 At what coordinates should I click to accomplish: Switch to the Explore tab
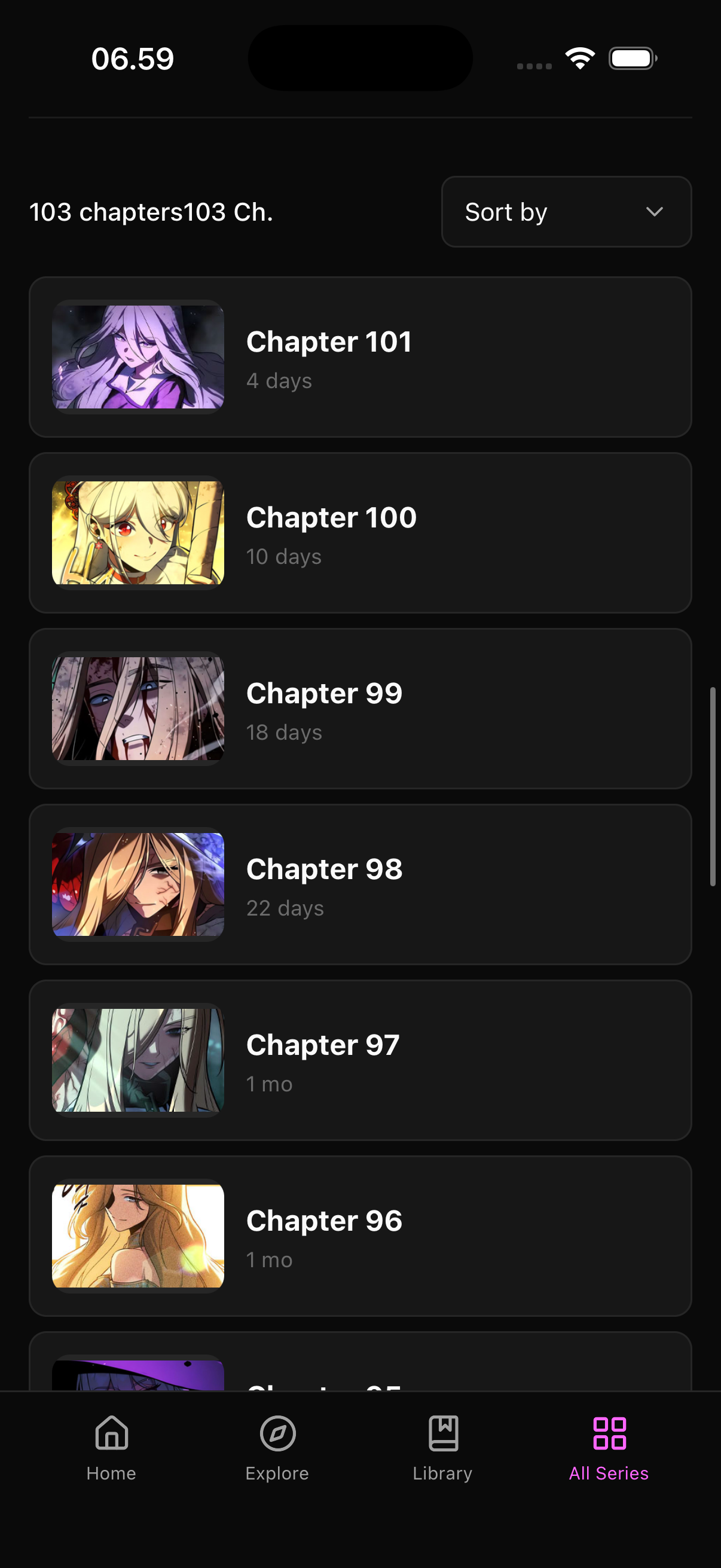tap(277, 1448)
